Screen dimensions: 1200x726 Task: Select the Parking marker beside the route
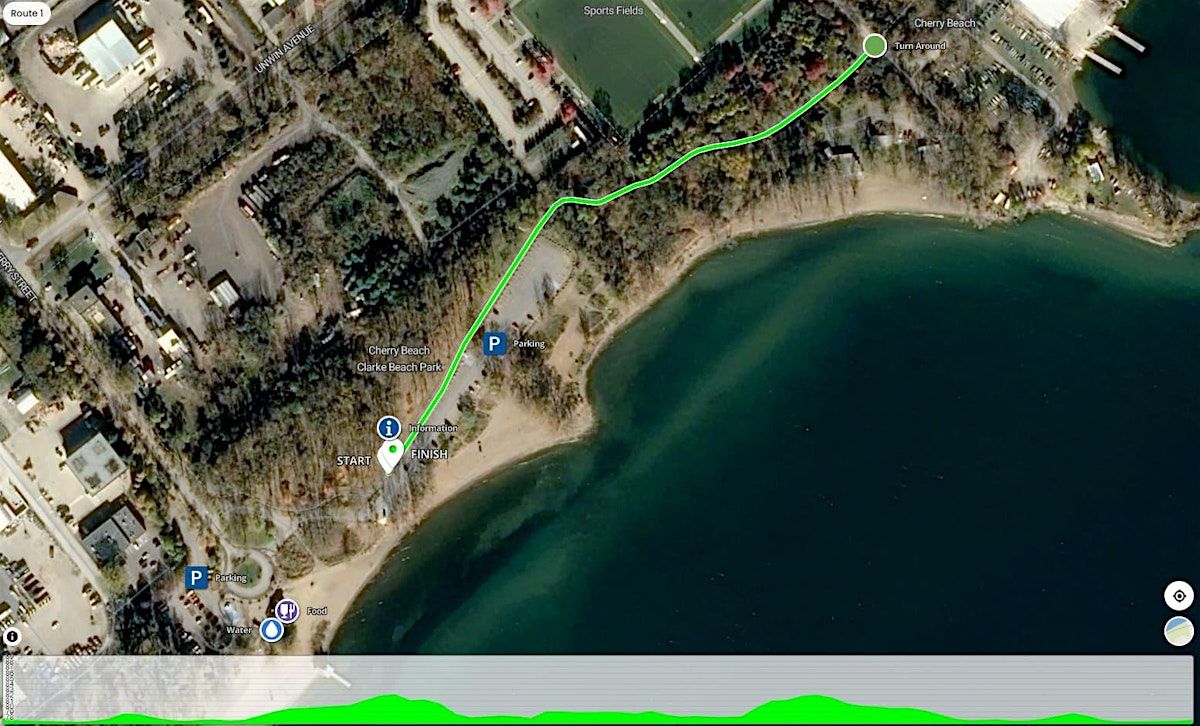tap(494, 344)
